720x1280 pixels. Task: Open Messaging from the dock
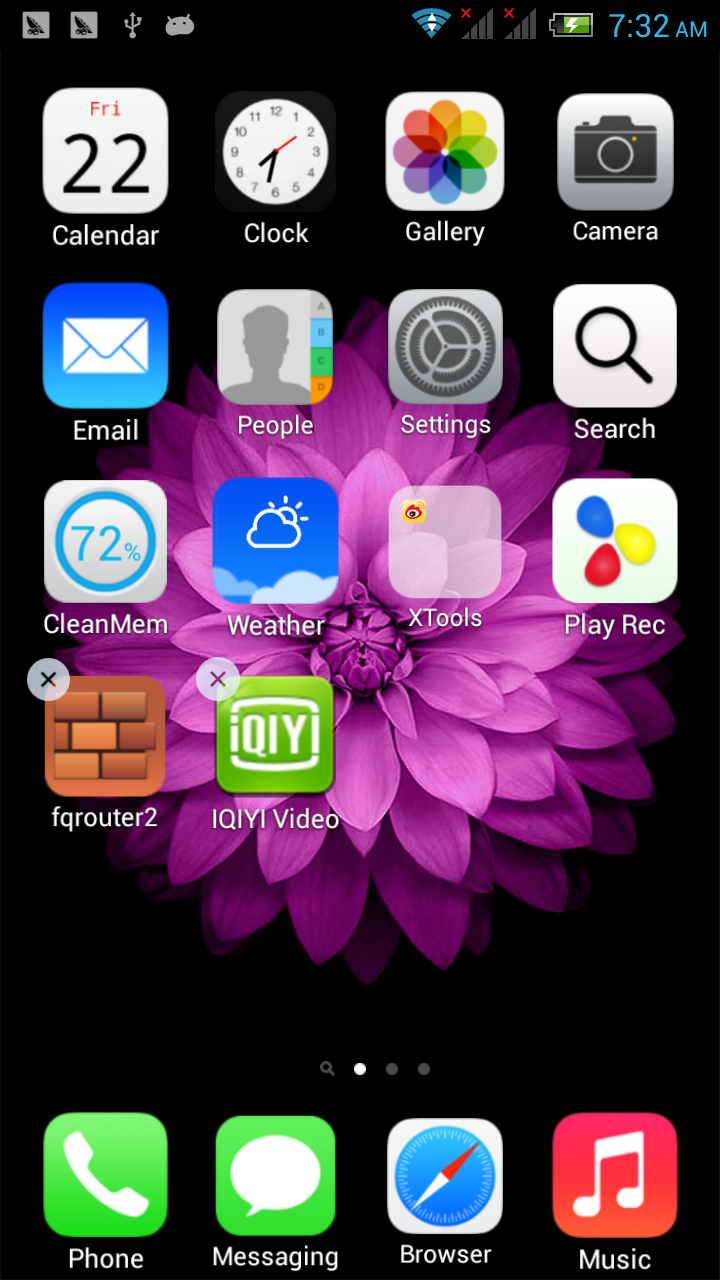tap(275, 1174)
